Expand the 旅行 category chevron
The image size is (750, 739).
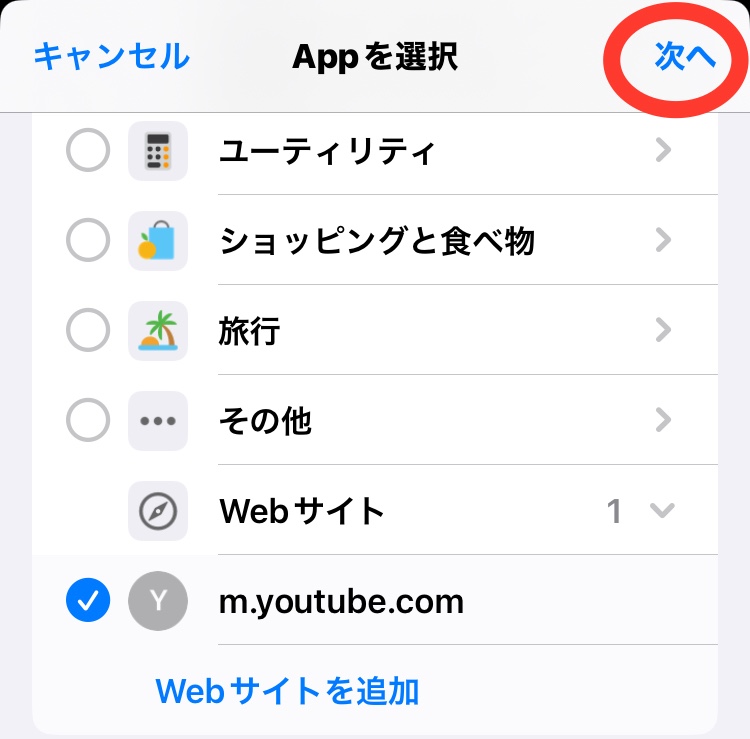click(x=662, y=331)
